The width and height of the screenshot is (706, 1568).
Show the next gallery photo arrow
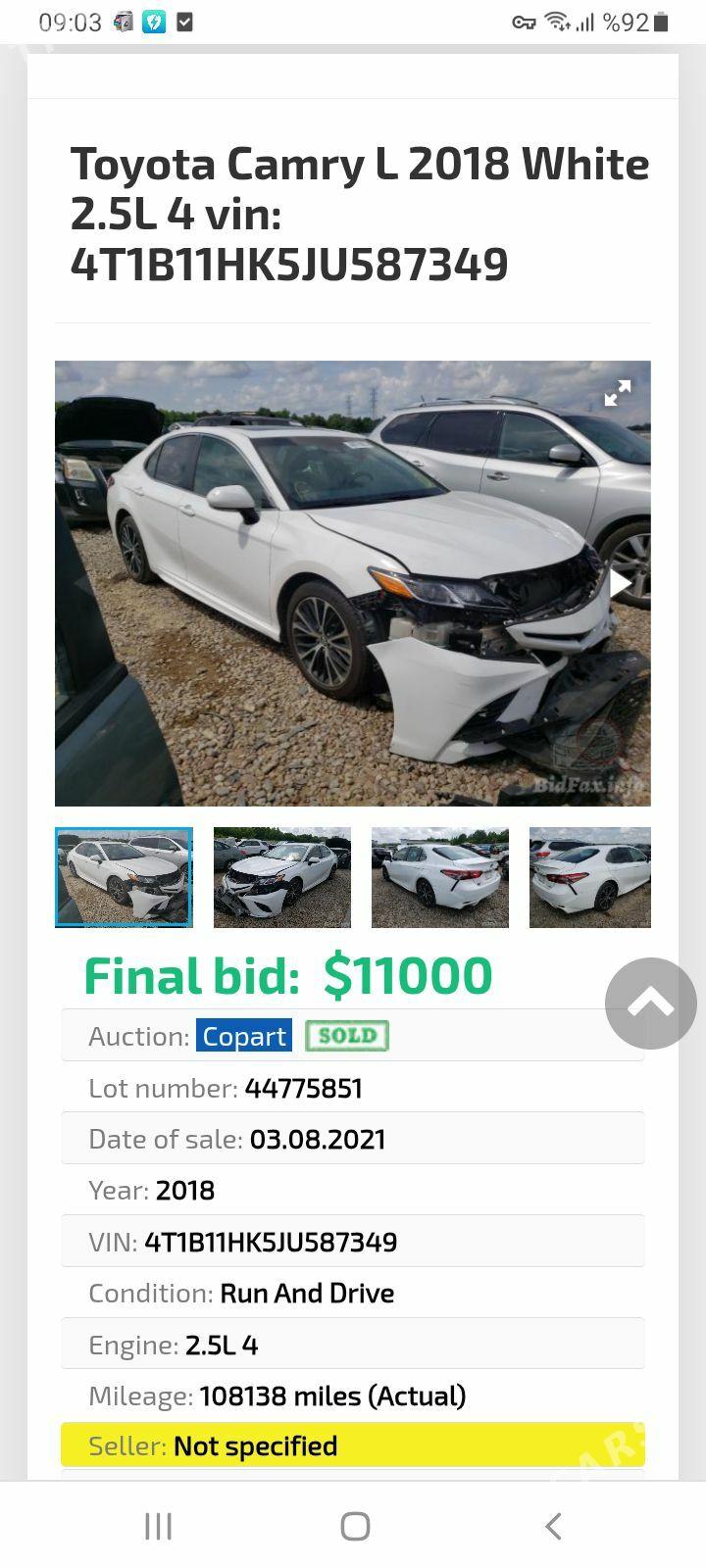pos(620,583)
